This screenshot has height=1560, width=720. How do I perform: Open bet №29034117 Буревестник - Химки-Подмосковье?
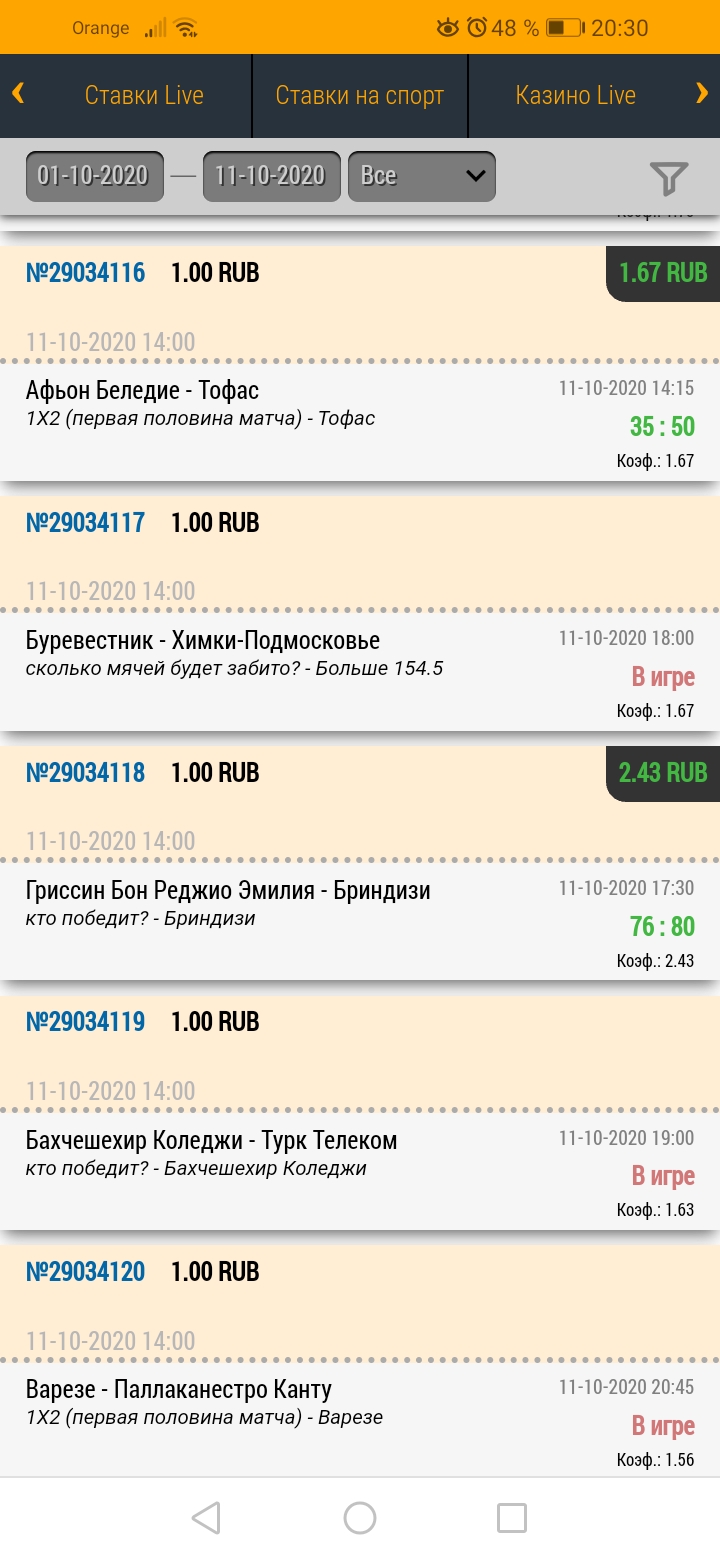point(360,613)
